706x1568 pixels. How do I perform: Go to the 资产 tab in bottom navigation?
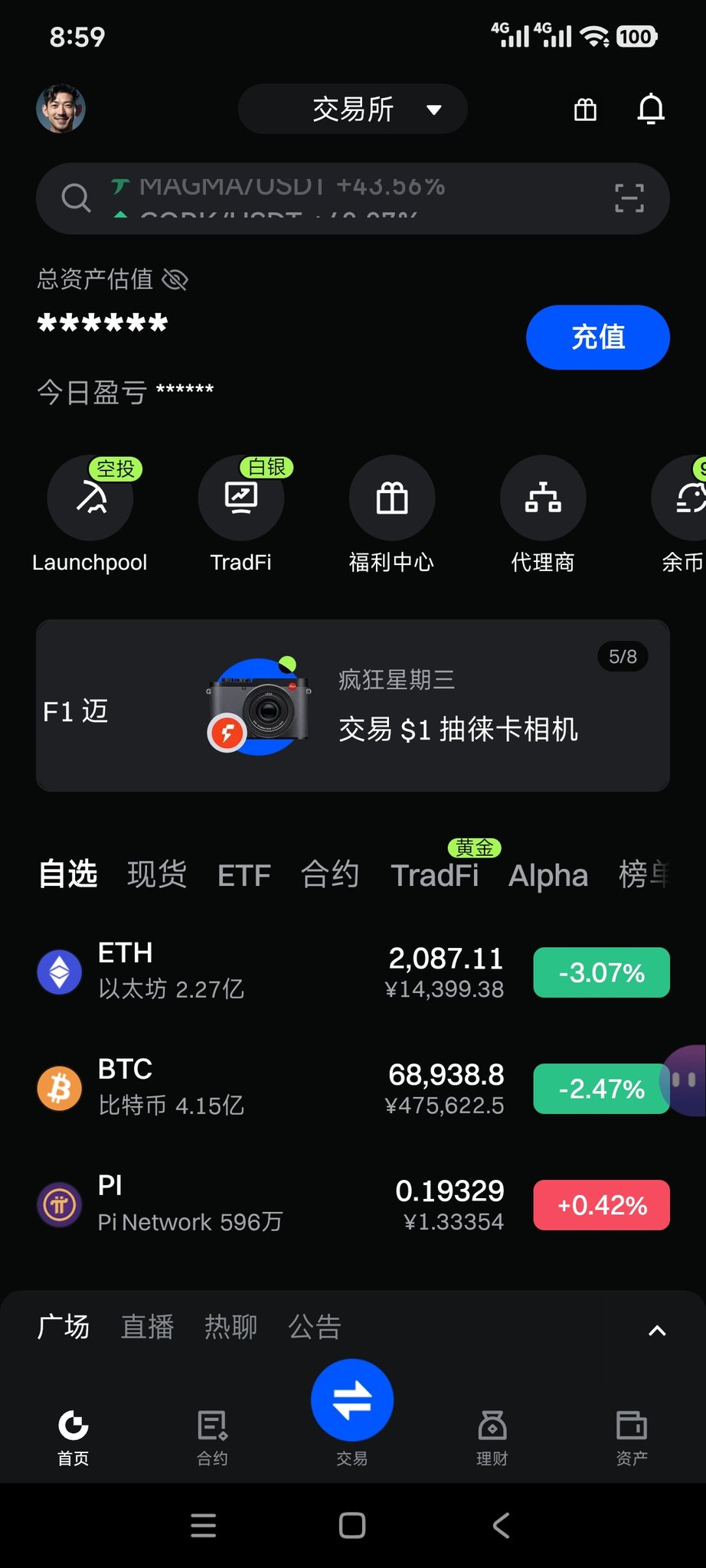coord(632,1437)
